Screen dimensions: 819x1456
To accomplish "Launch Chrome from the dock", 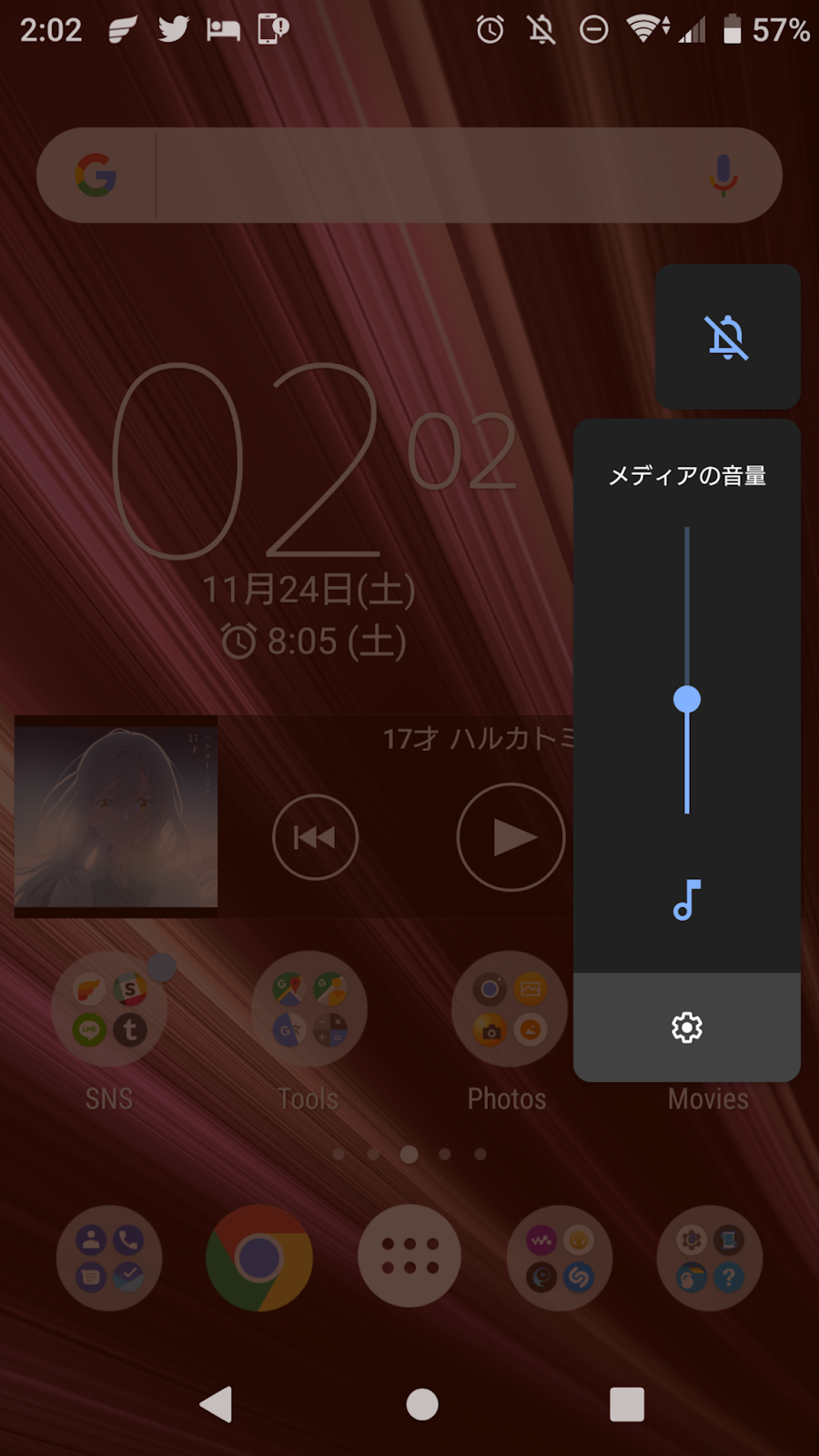I will (259, 1259).
